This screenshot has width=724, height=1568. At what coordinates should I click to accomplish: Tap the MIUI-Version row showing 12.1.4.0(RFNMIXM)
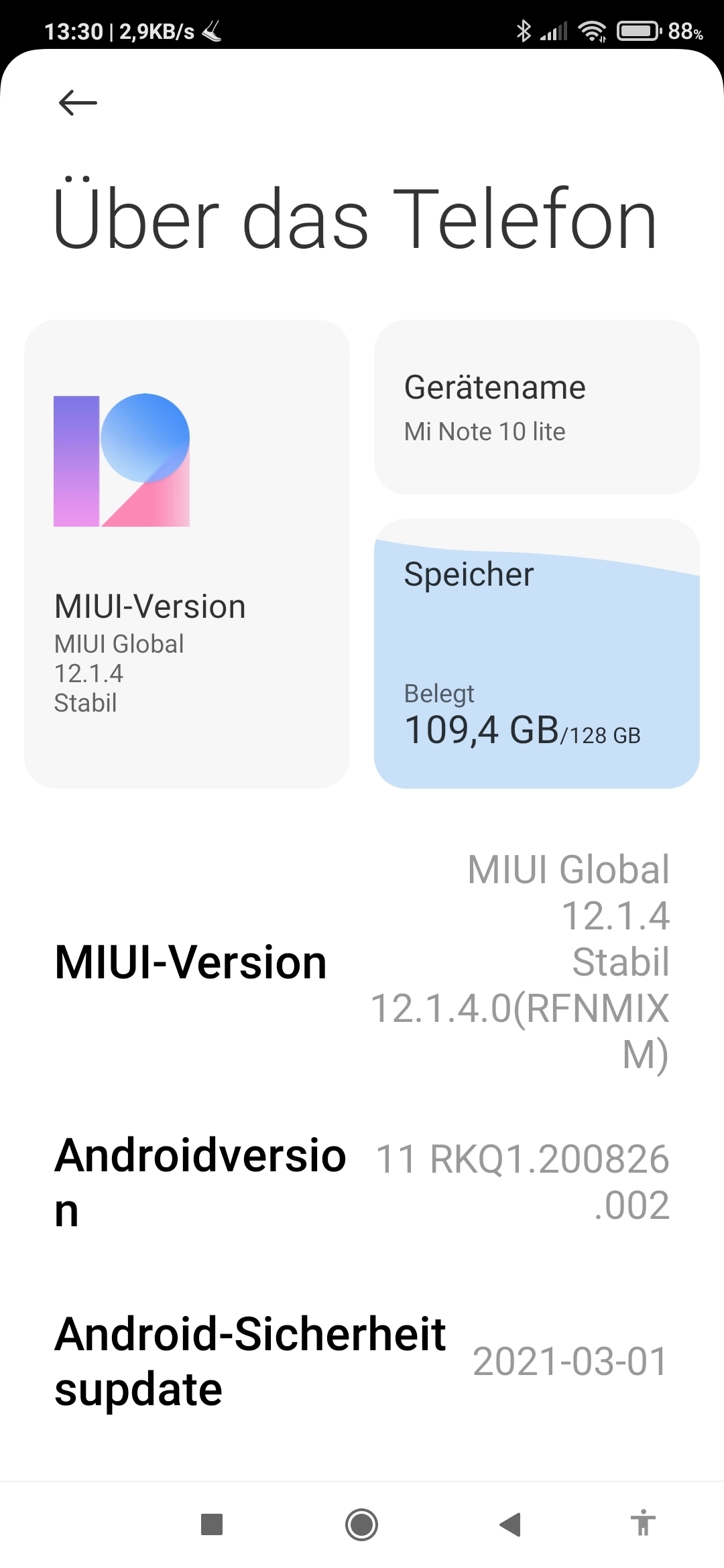pyautogui.click(x=362, y=962)
